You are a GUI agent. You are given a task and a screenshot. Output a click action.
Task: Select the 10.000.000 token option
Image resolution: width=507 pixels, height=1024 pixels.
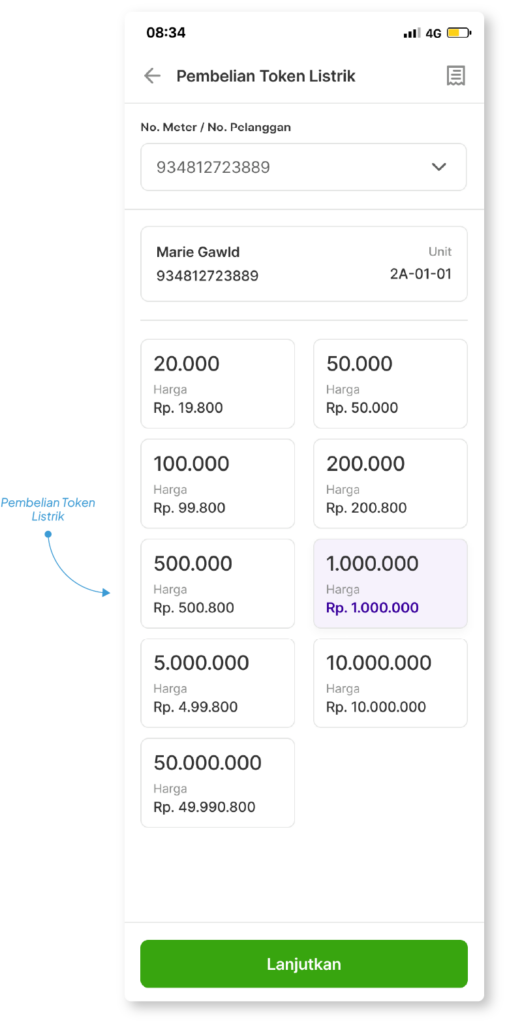pos(390,683)
